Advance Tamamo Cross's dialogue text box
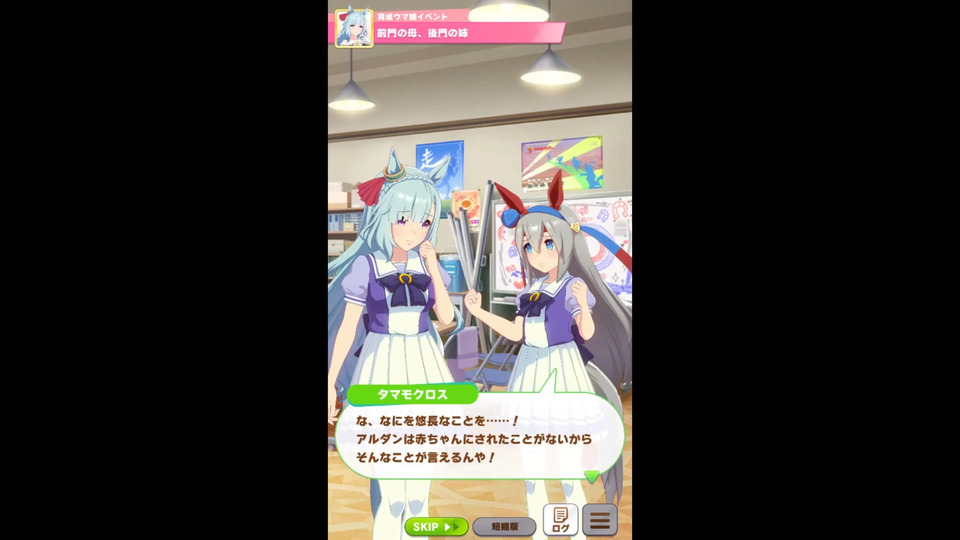Viewport: 960px width, 540px height. tap(480, 438)
